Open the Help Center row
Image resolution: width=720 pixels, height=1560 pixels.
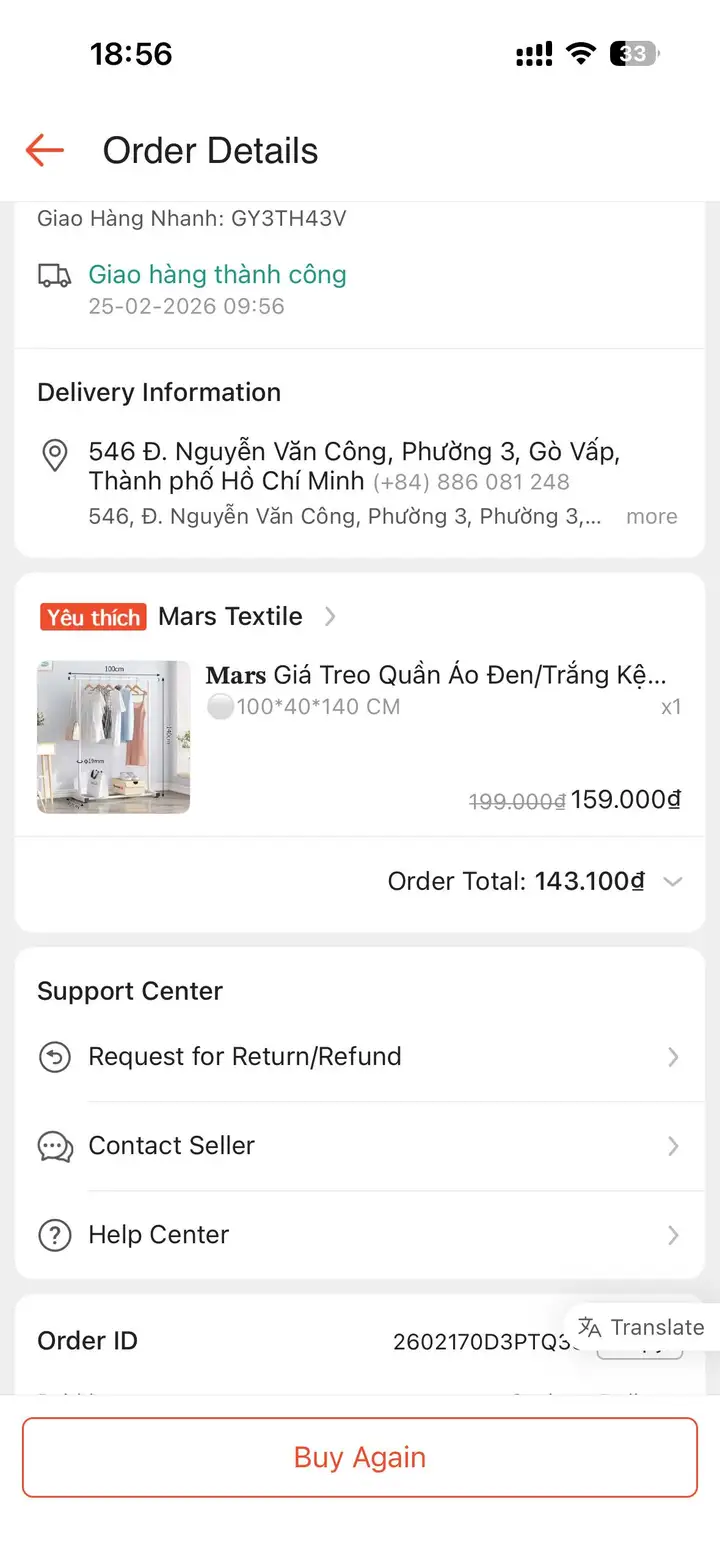pos(360,1235)
